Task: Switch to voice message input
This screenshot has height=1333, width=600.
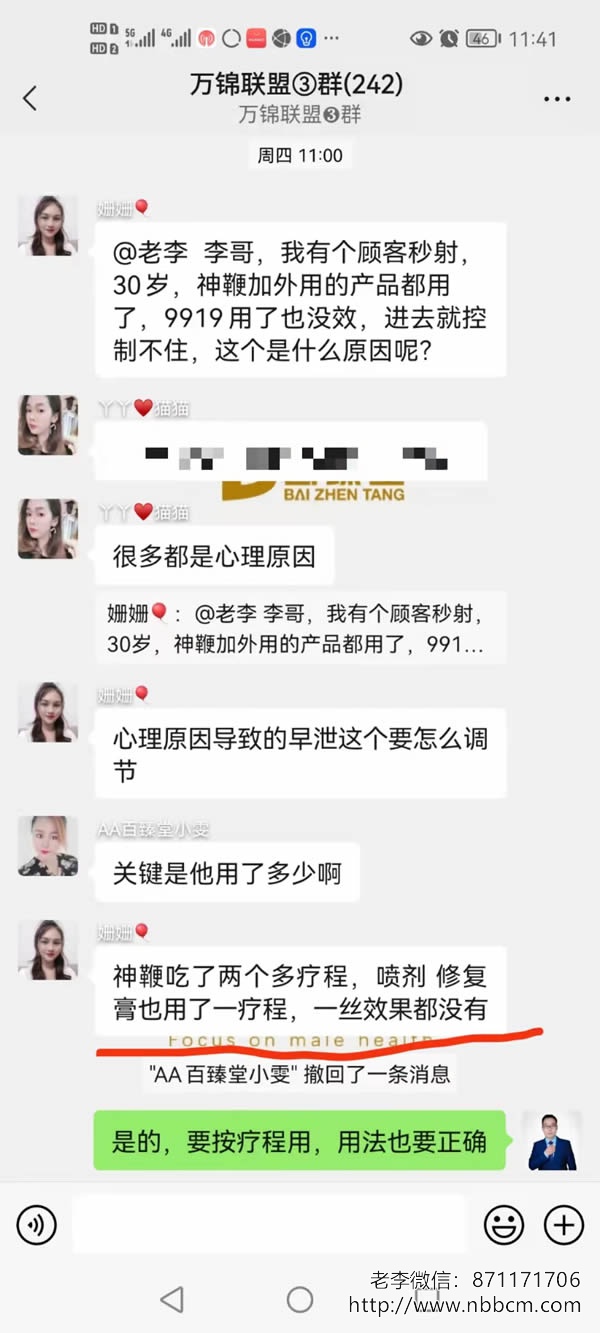Action: tap(37, 1224)
